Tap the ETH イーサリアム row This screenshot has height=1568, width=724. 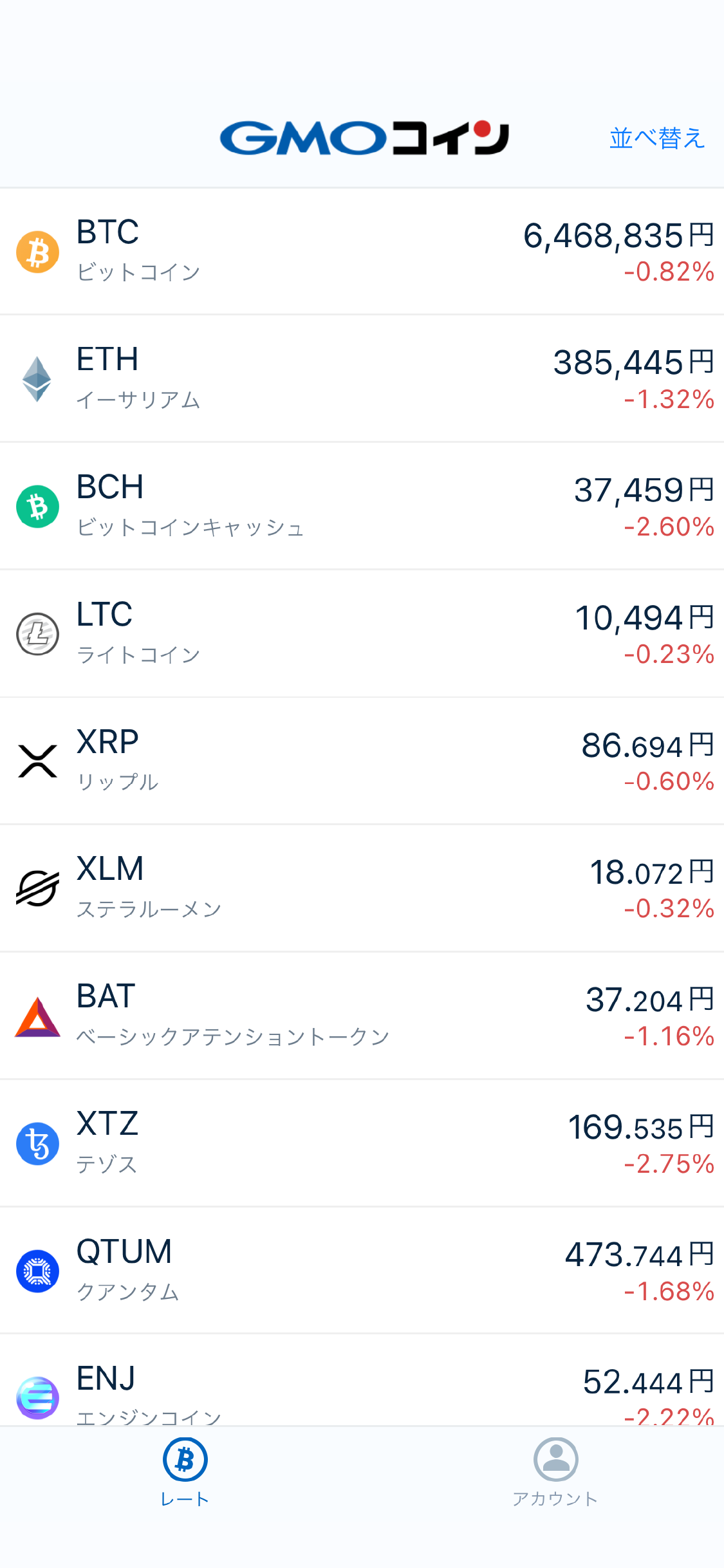tap(362, 379)
